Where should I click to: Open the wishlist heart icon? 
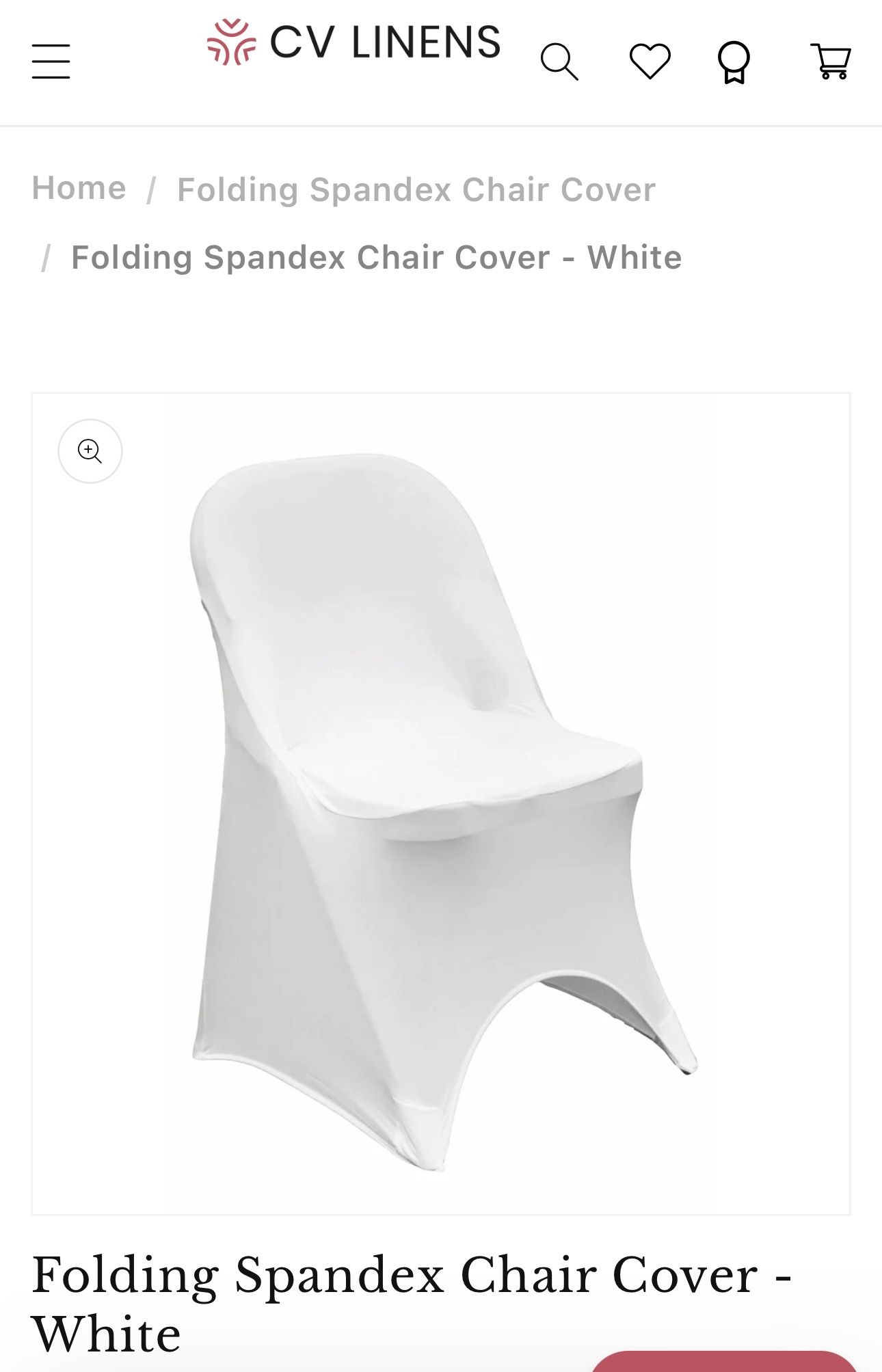650,62
